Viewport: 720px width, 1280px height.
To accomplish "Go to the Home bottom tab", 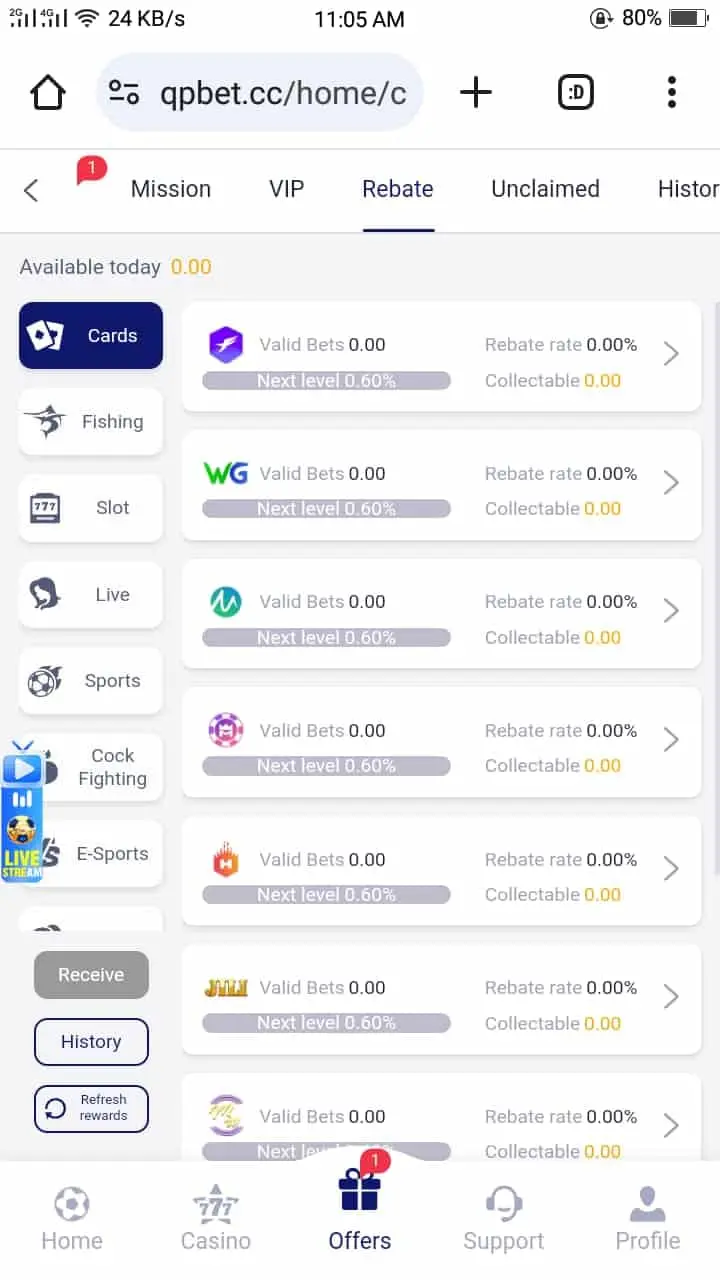I will [x=72, y=1218].
